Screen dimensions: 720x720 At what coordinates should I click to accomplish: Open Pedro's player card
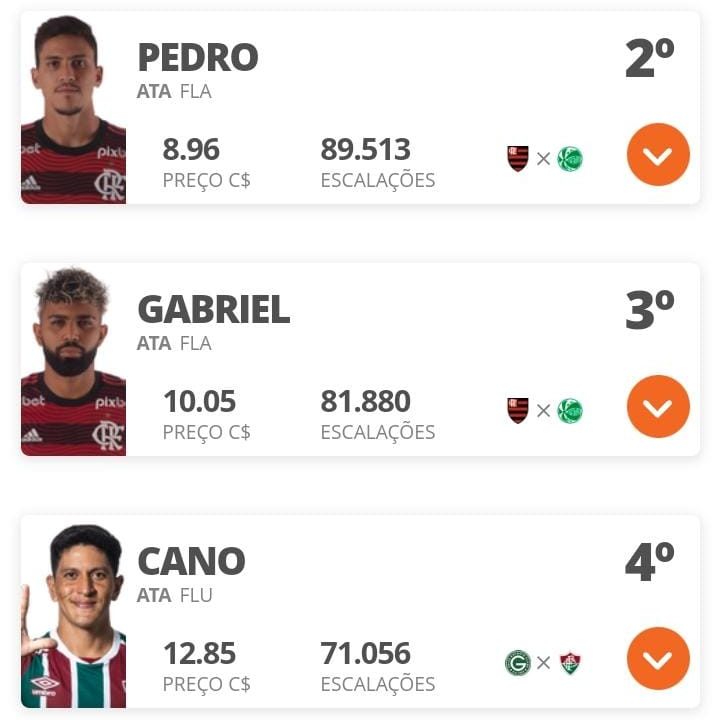coord(198,58)
